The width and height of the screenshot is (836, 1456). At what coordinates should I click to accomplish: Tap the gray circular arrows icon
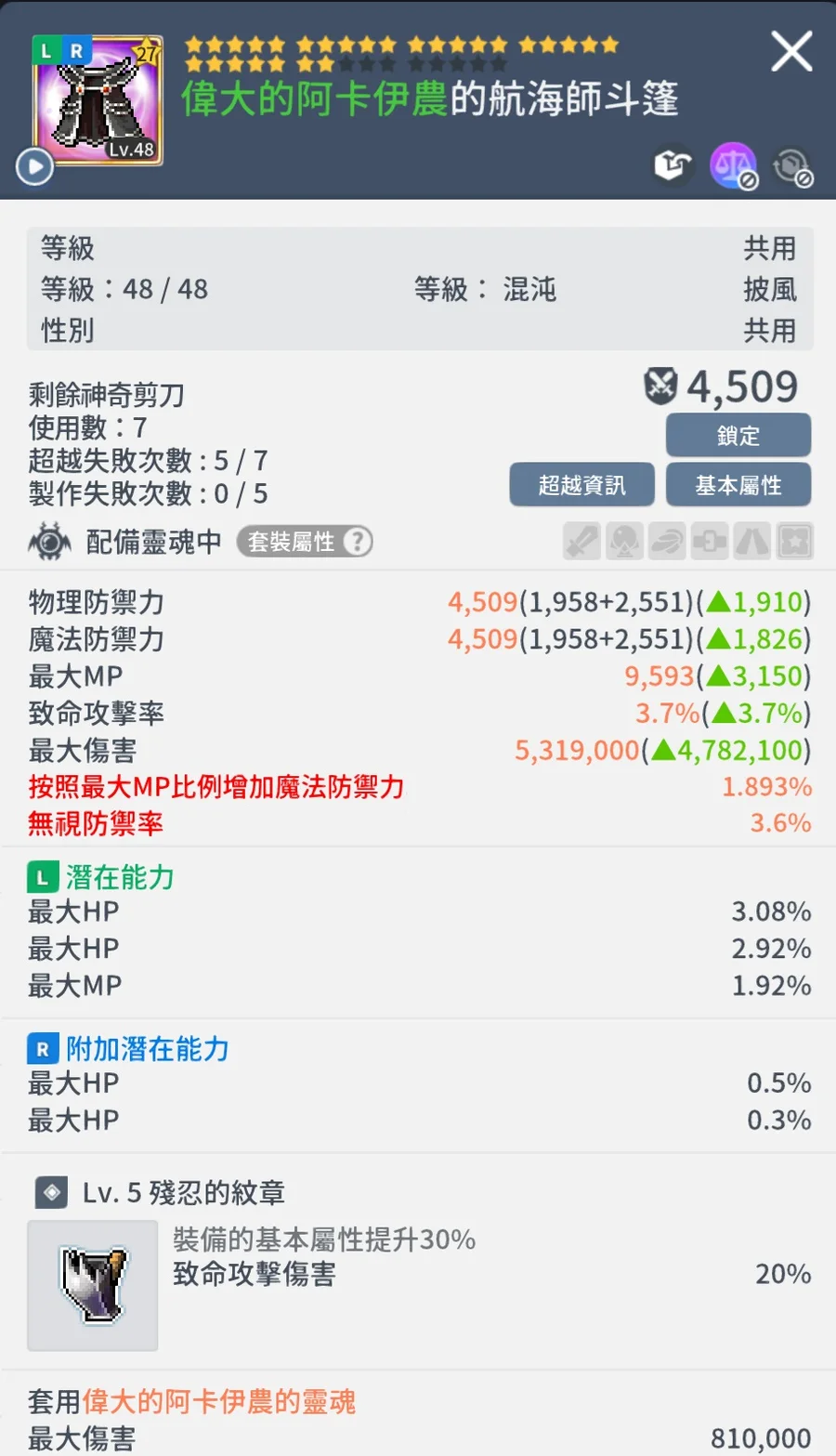(792, 167)
